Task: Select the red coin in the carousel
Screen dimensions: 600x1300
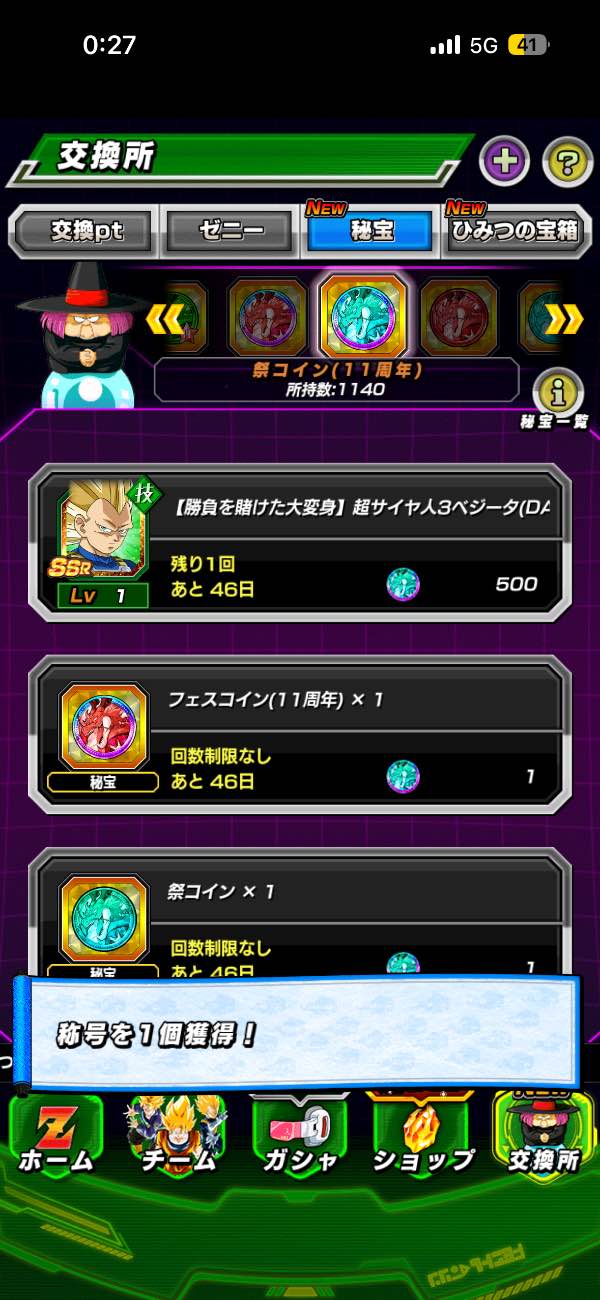Action: coord(459,319)
